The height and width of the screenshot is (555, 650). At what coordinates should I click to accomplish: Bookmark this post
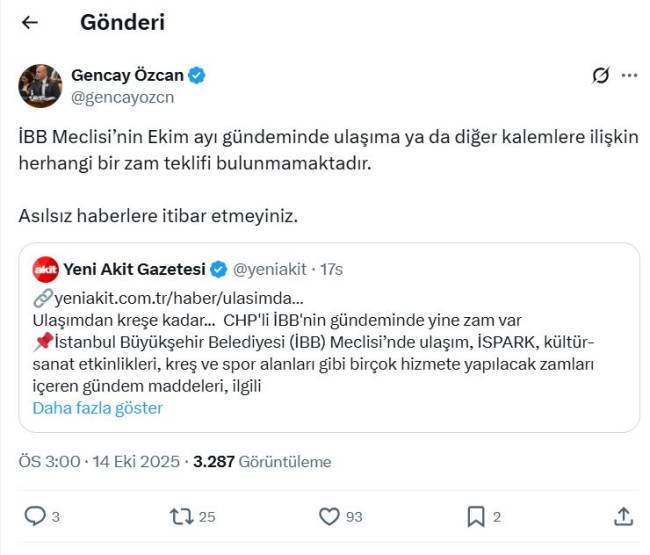(476, 516)
